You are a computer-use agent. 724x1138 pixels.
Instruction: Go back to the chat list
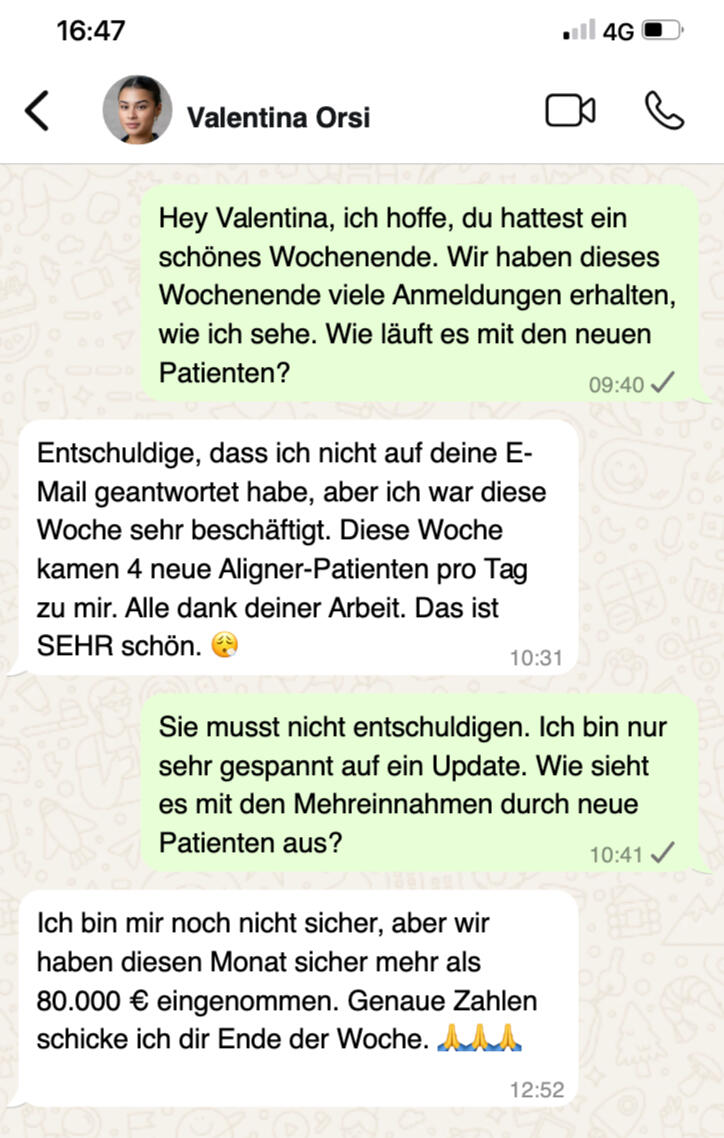click(x=37, y=111)
